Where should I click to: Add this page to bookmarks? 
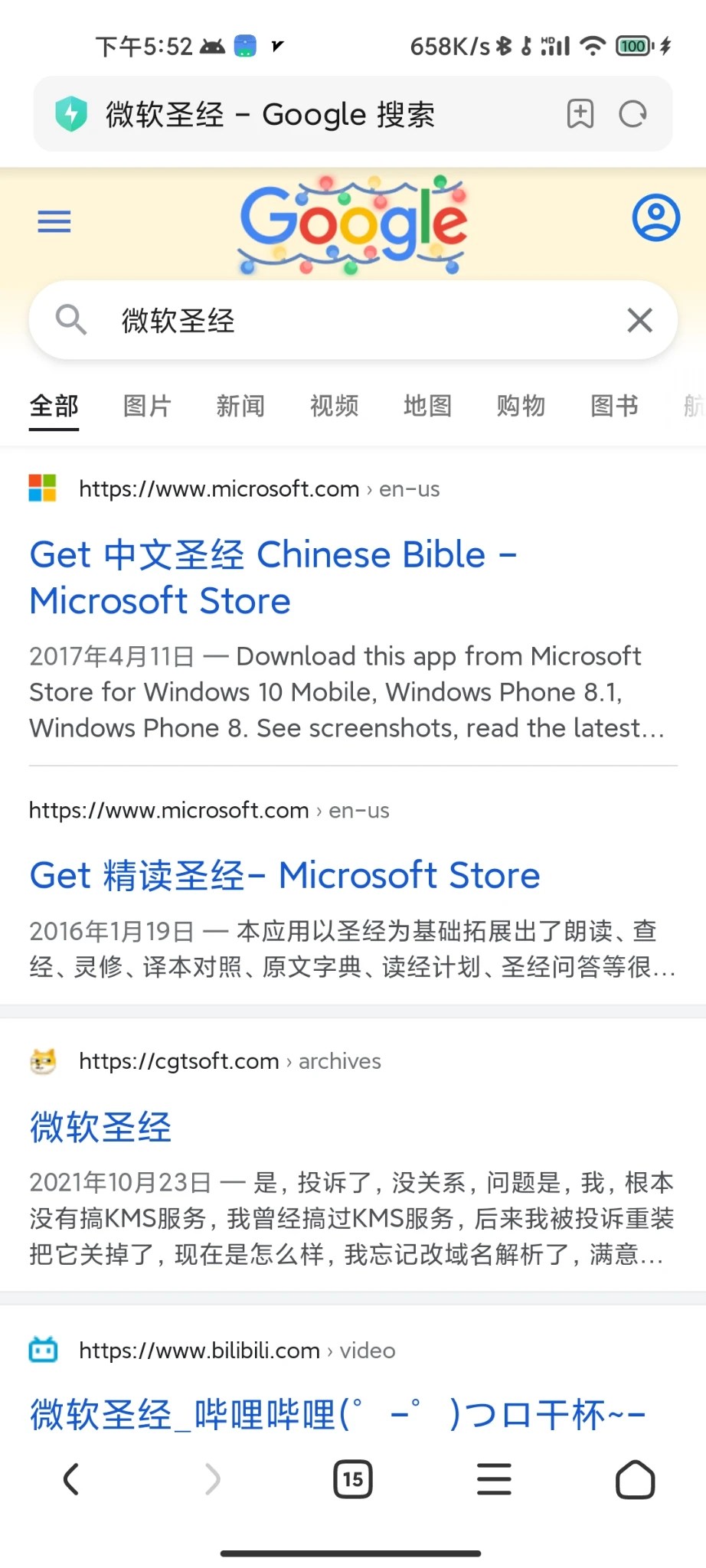[580, 114]
